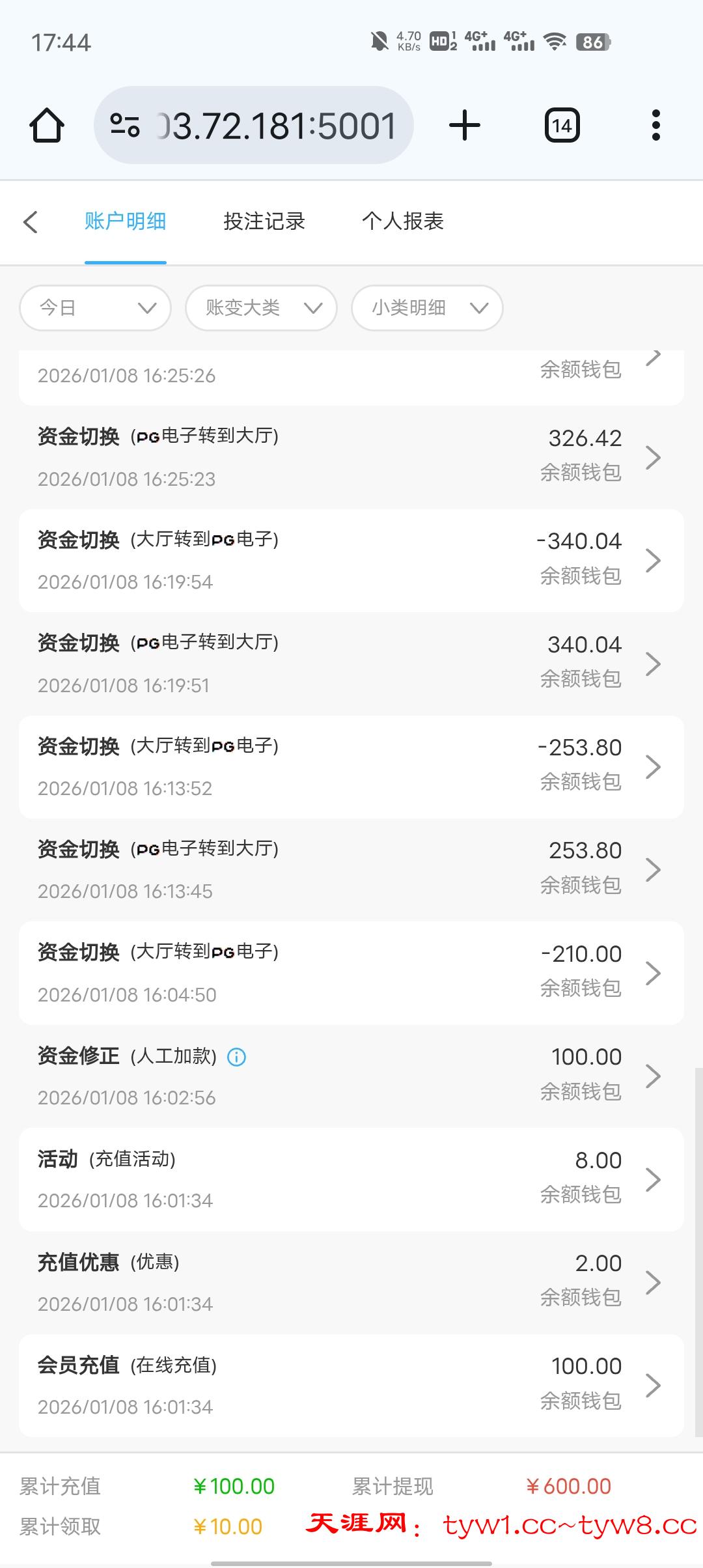Viewport: 703px width, 1568px height.
Task: Open a new browser tab
Action: tap(465, 125)
